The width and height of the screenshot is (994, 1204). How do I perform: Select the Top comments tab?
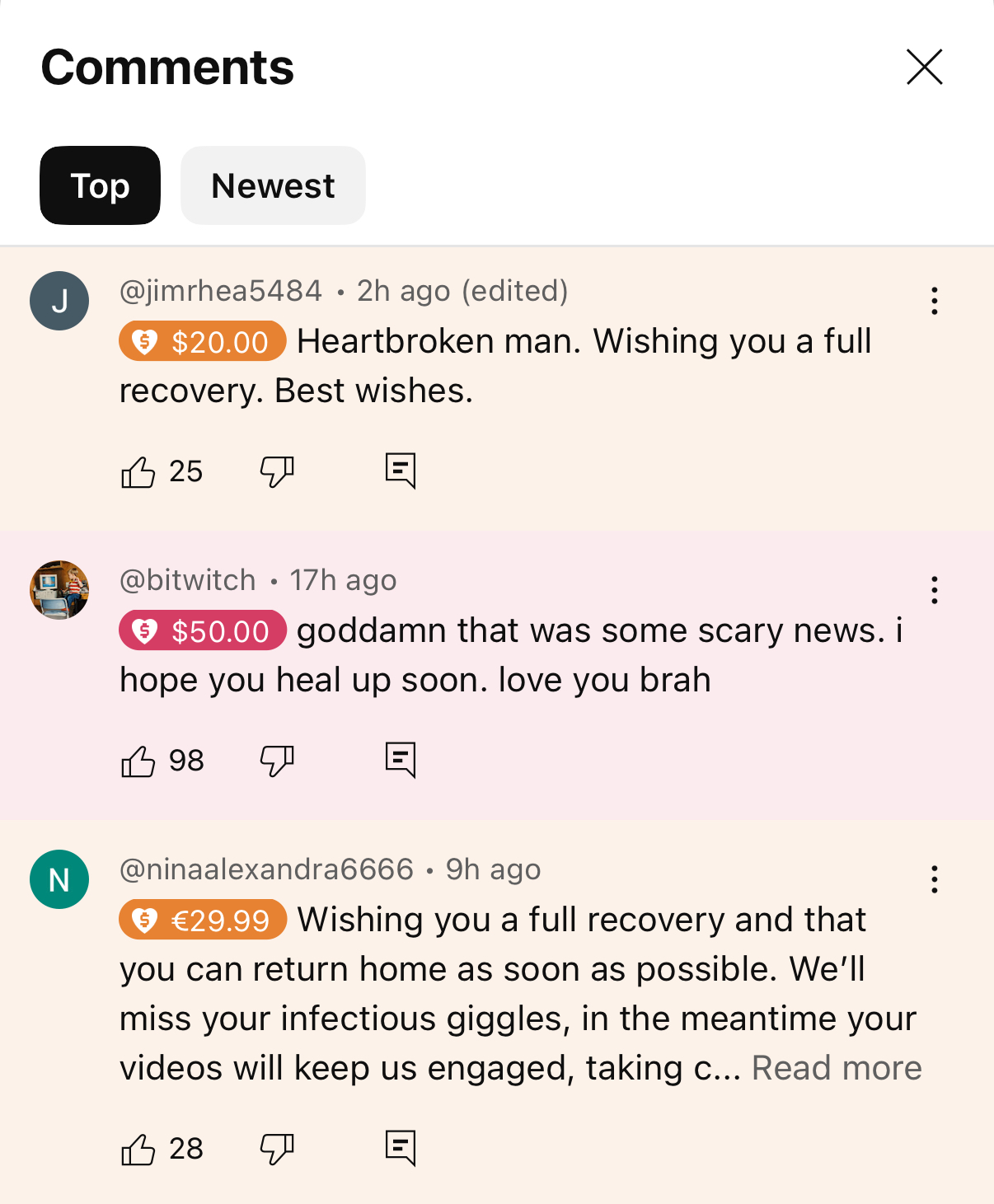point(100,185)
